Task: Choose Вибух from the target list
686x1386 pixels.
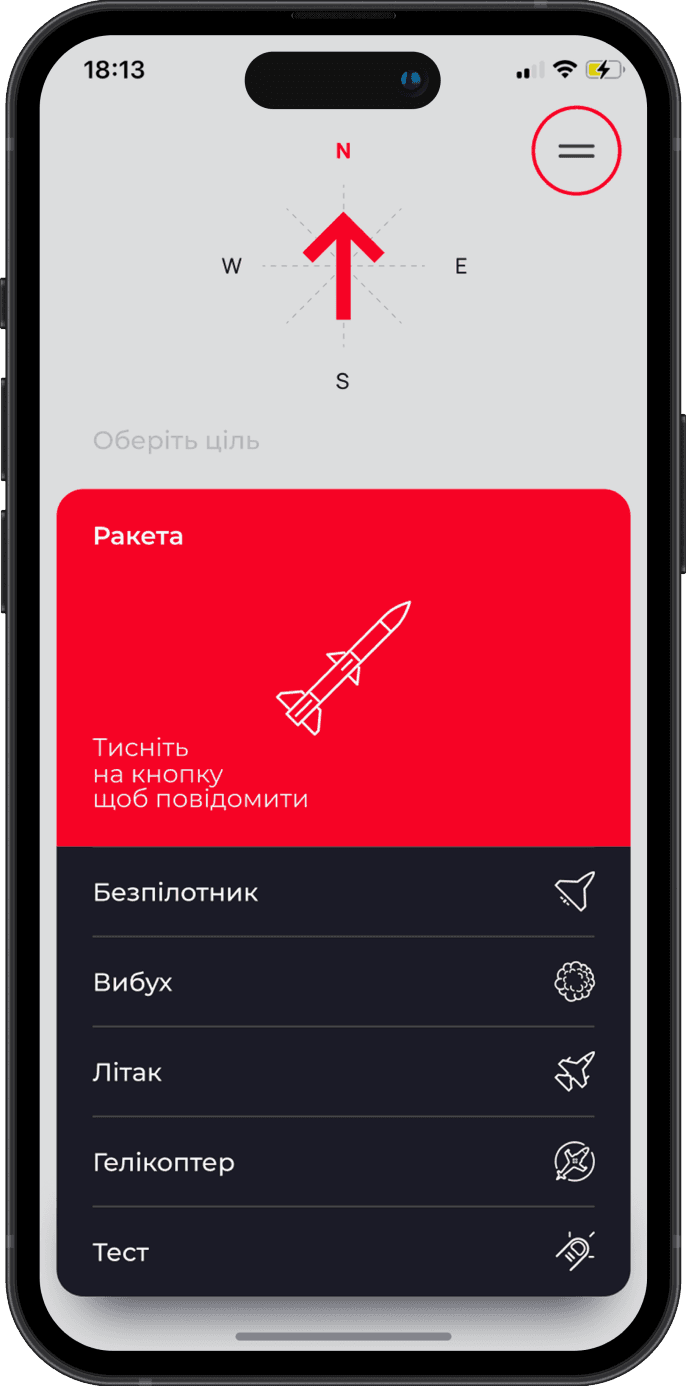Action: (x=343, y=982)
